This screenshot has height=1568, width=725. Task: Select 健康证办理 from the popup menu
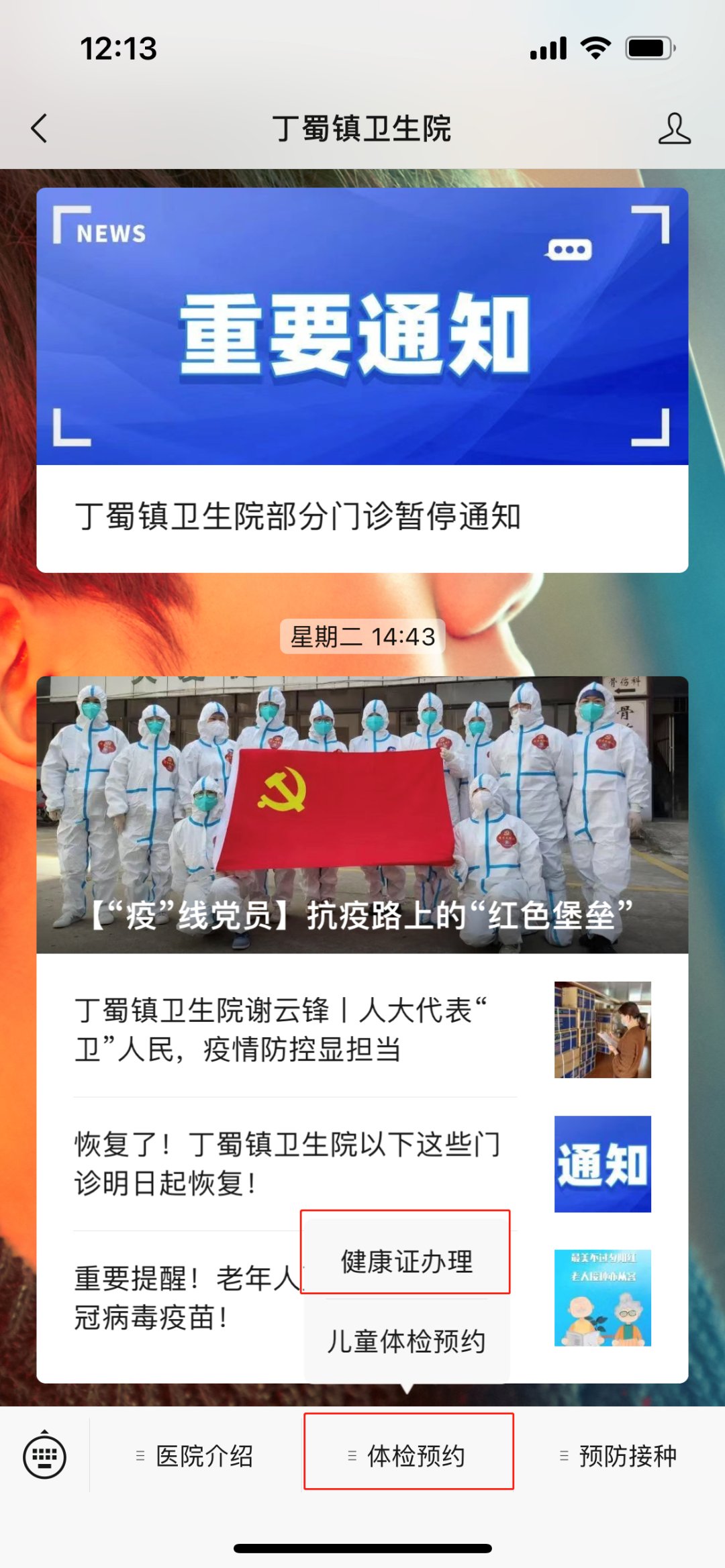[407, 1261]
